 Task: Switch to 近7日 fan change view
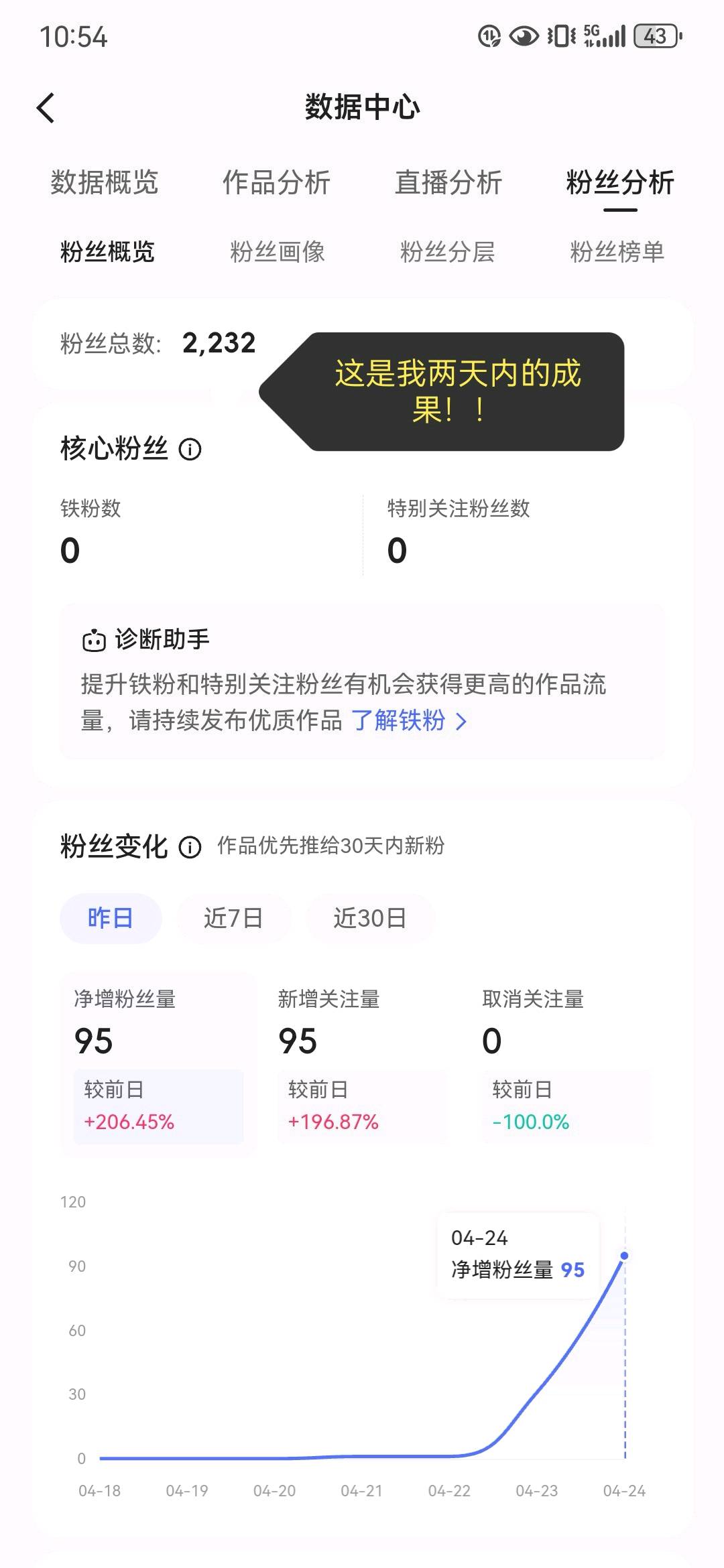[x=235, y=918]
